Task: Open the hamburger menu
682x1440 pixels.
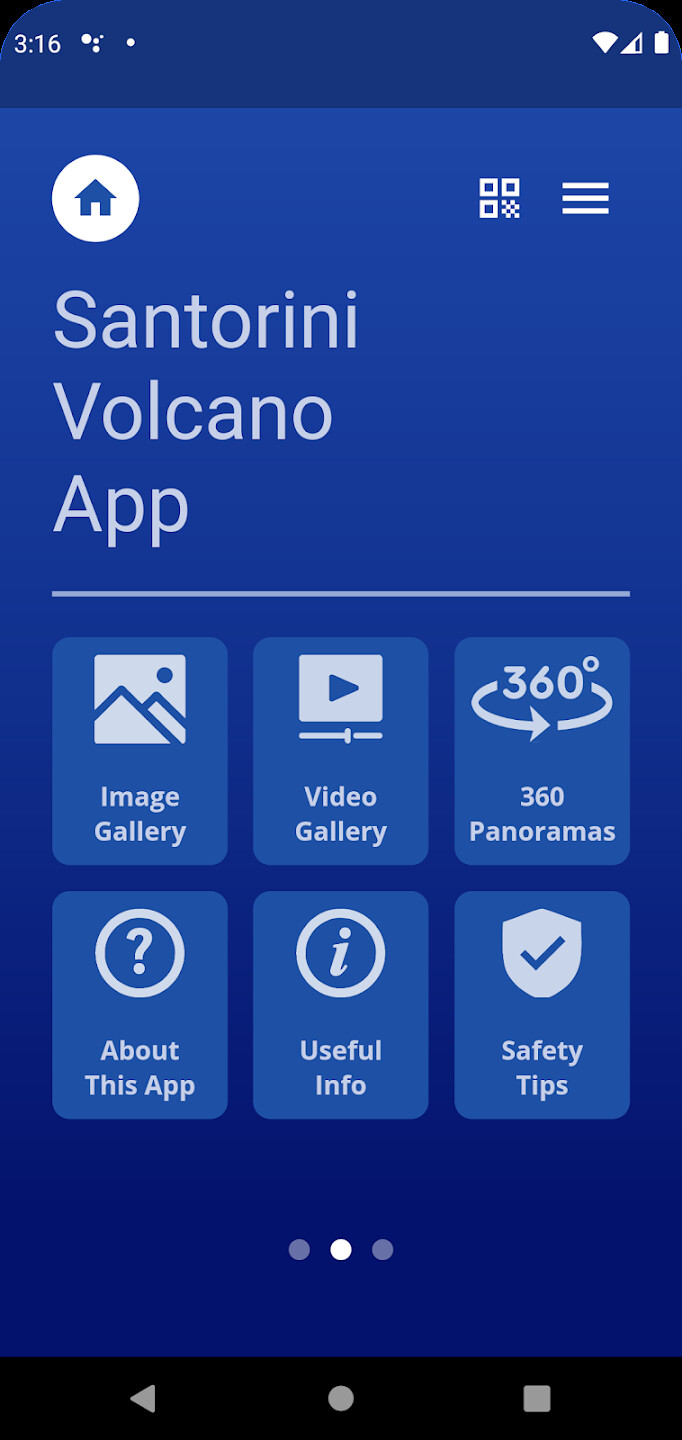Action: 585,198
